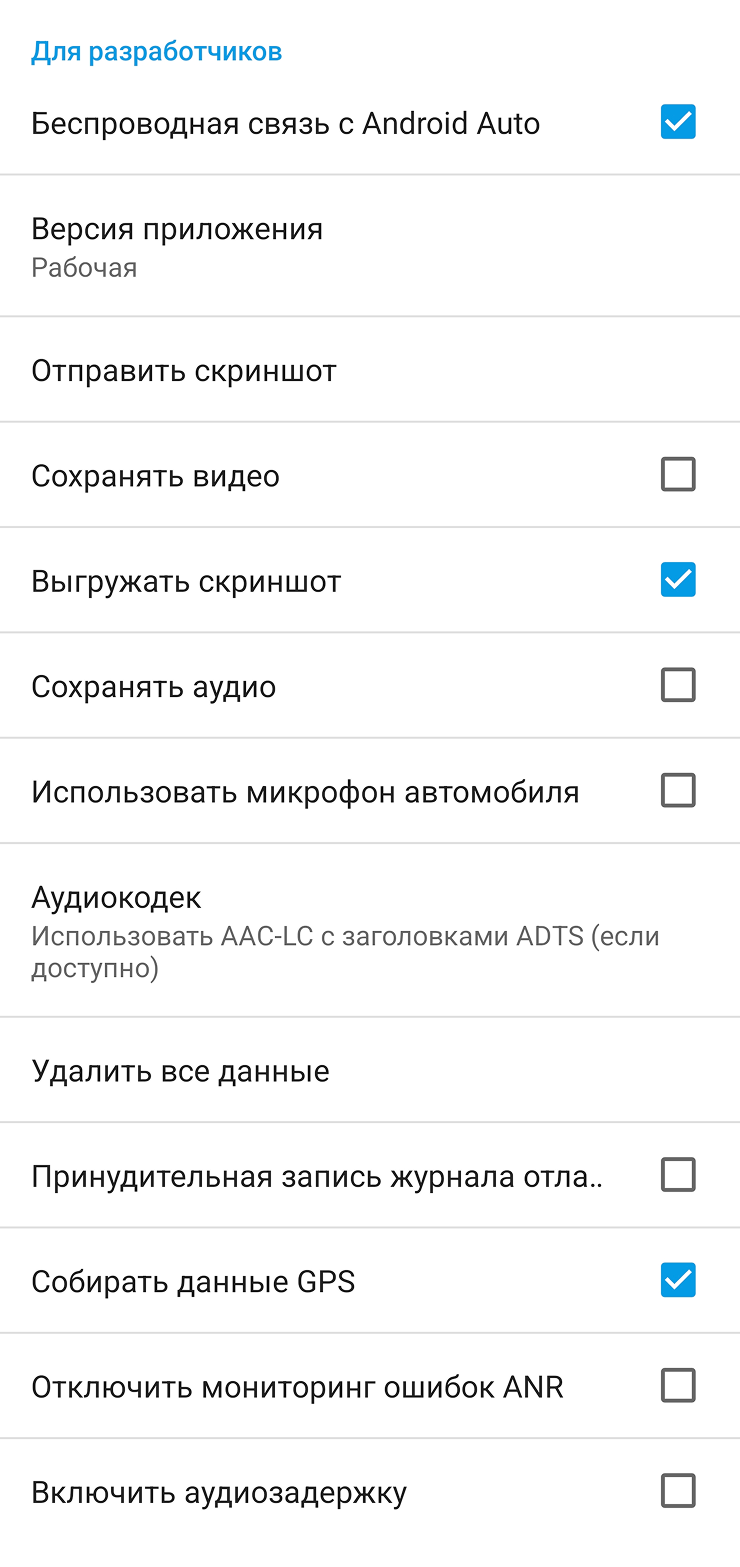The height and width of the screenshot is (1567, 740).
Task: Enable Принудительная запись журнала отладки
Action: coord(677,1175)
